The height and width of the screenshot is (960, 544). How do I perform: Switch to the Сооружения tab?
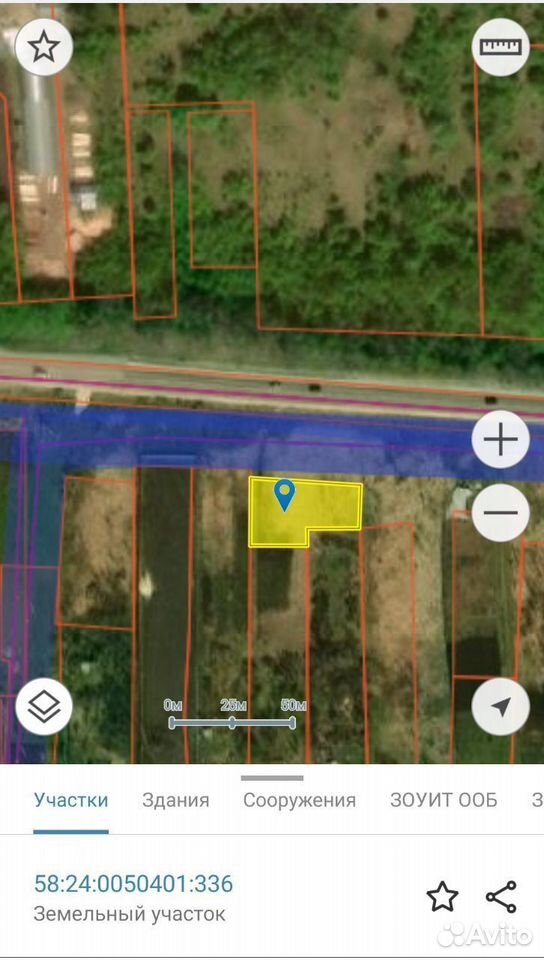(299, 800)
